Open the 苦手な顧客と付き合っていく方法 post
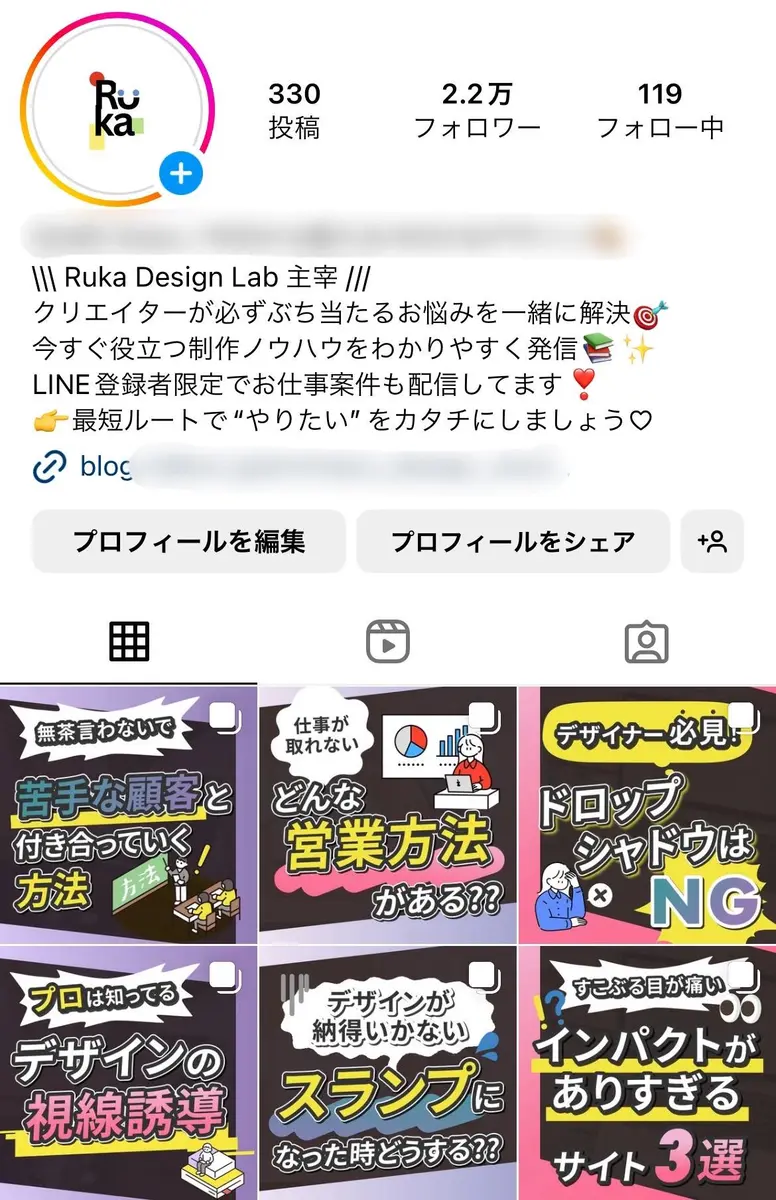The image size is (776, 1200). [128, 815]
